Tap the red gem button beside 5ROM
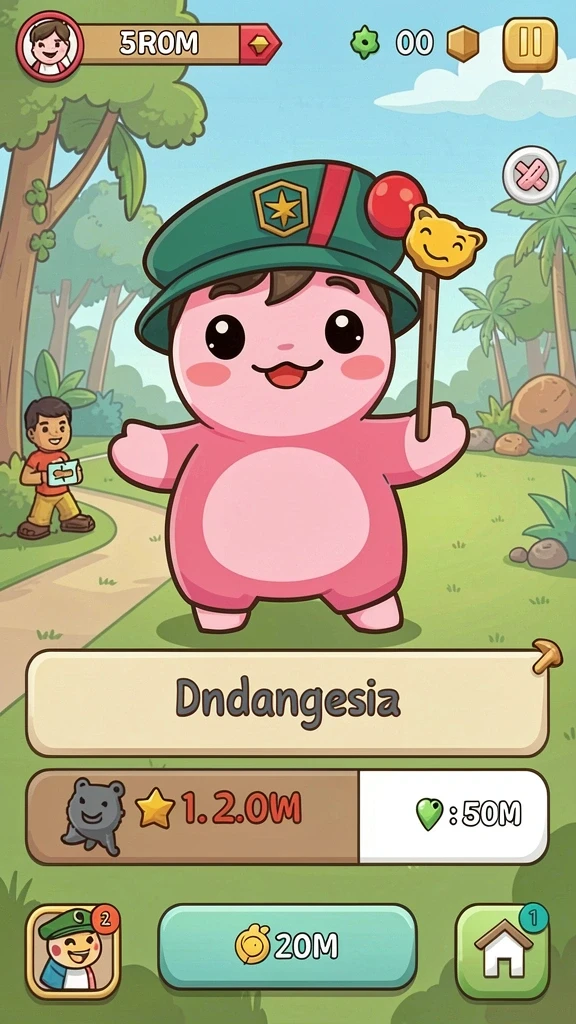Image resolution: width=576 pixels, height=1024 pixels. 259,44
